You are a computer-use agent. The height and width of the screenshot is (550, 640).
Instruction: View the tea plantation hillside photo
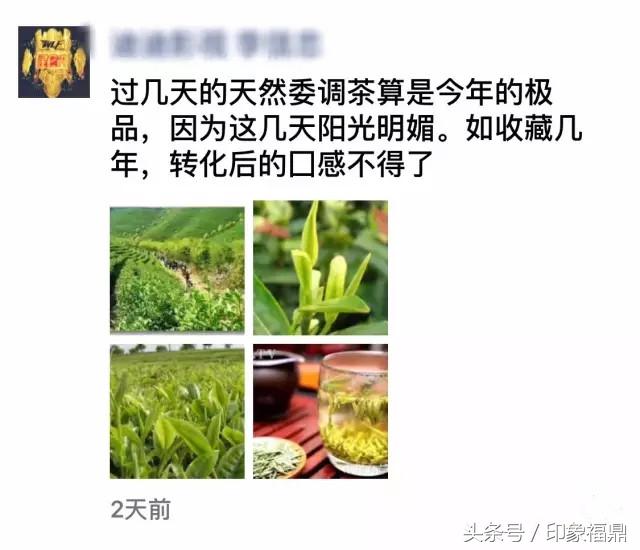[176, 269]
